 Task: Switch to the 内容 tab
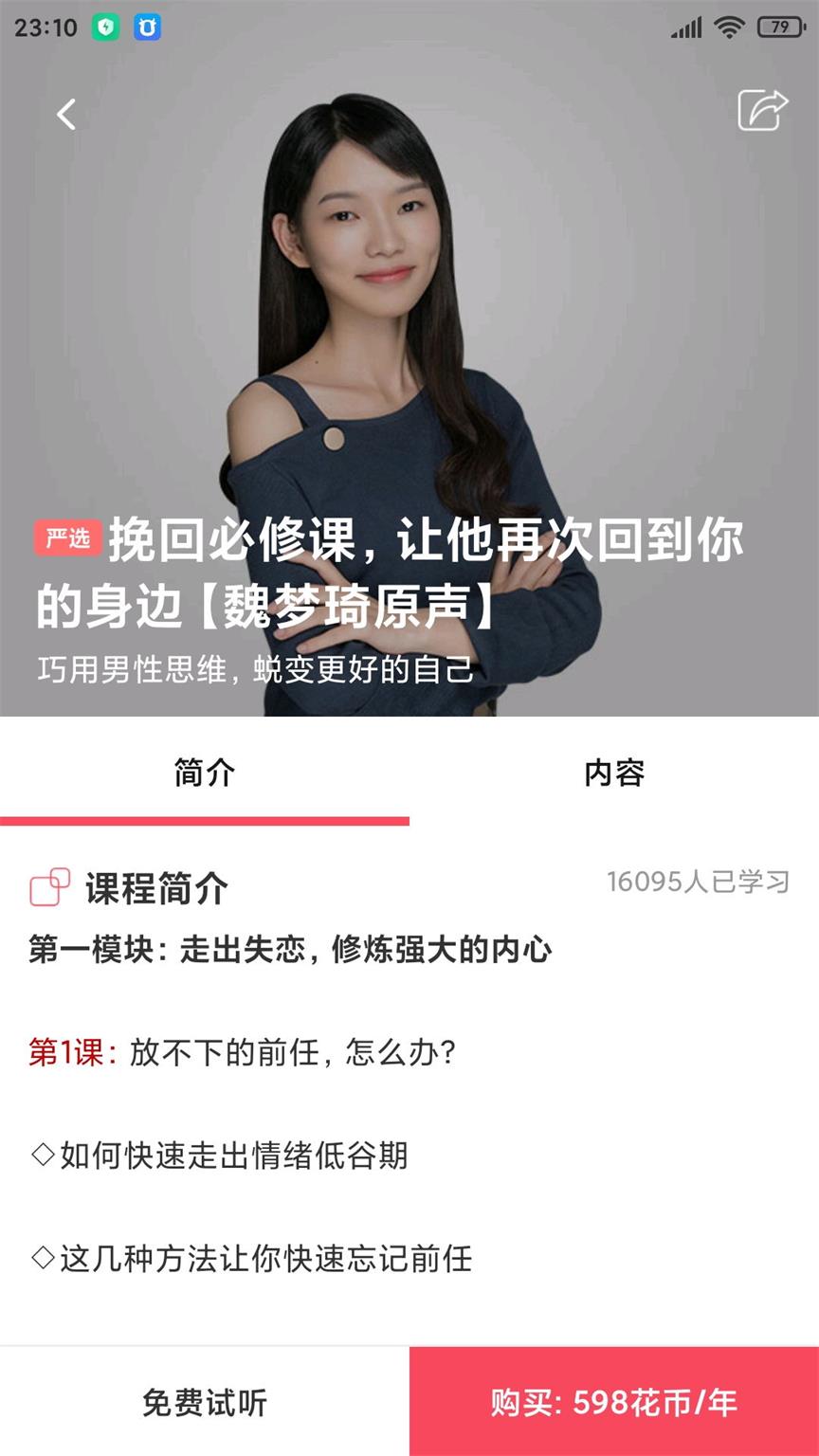(x=614, y=773)
